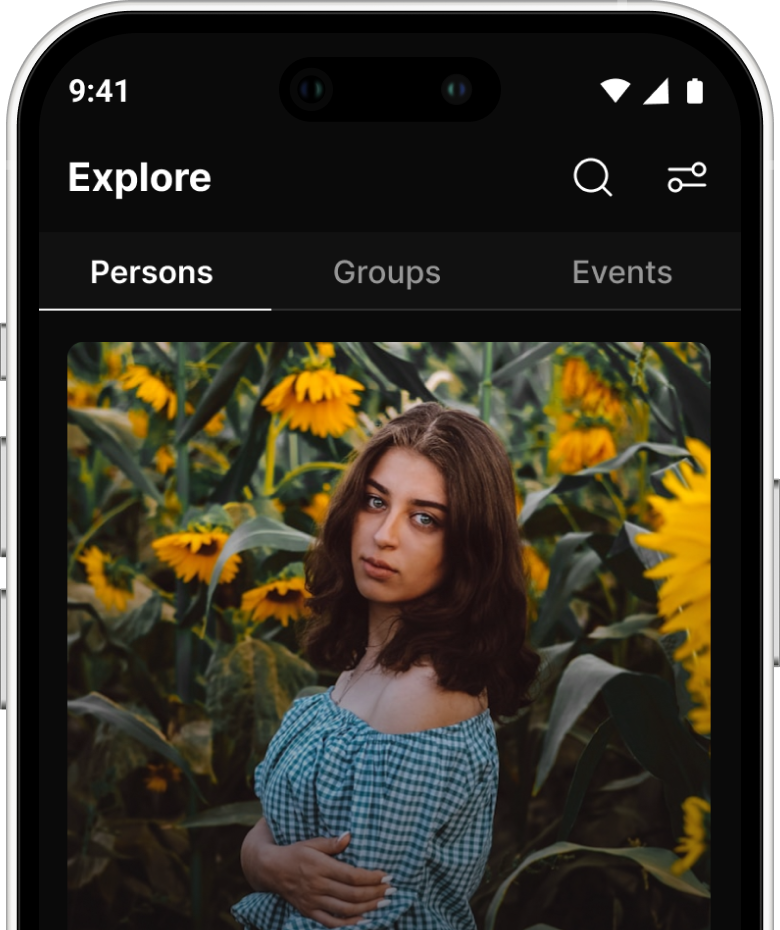
Task: Switch to the Events tab
Action: pyautogui.click(x=621, y=272)
